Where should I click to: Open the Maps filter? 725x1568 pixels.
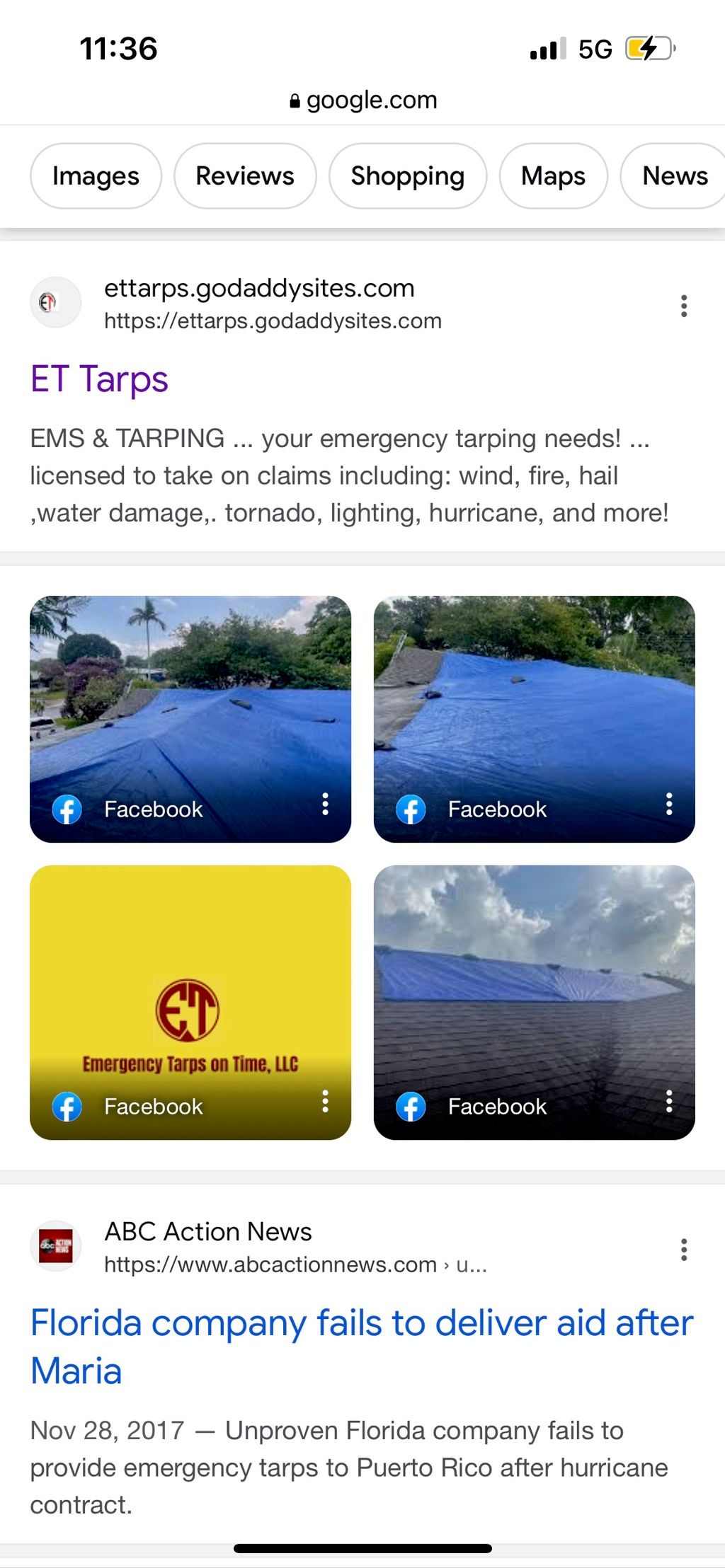[553, 176]
